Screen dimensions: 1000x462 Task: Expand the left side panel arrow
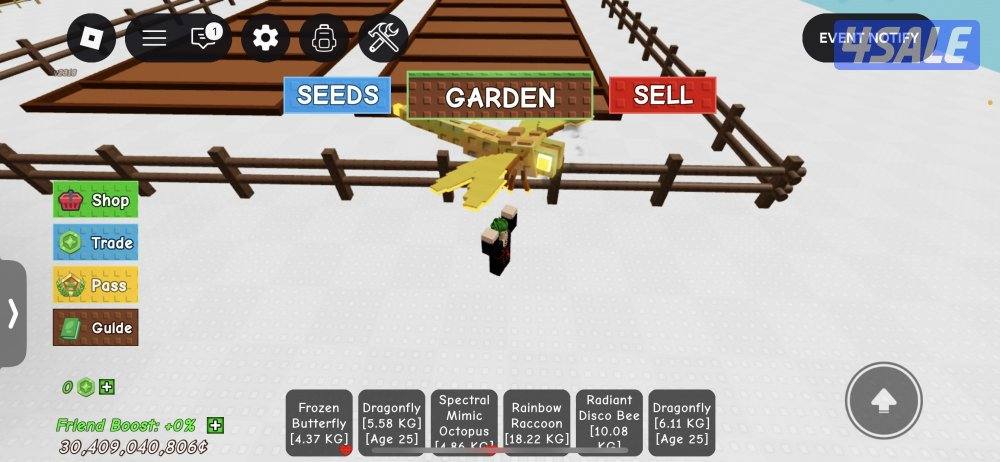click(12, 314)
